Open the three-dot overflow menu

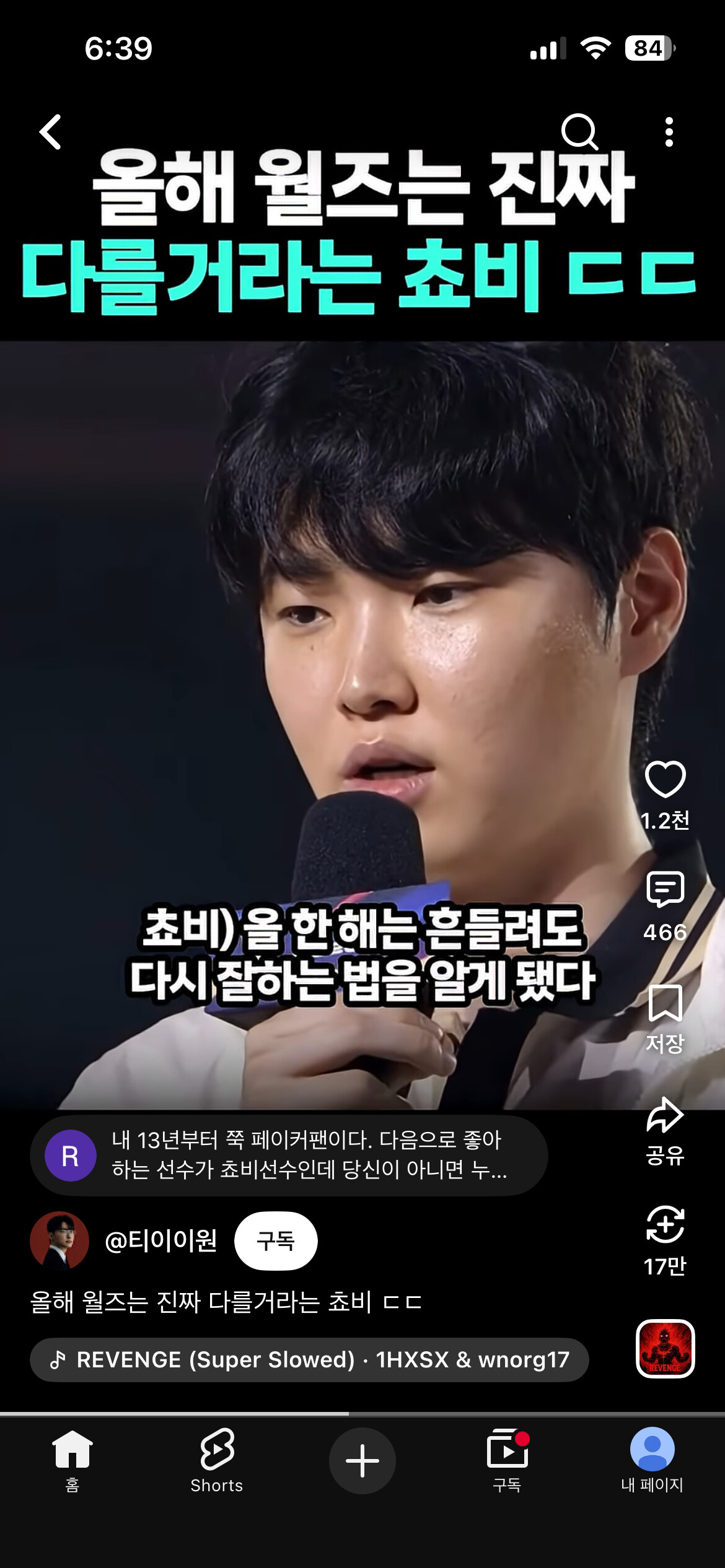click(669, 132)
